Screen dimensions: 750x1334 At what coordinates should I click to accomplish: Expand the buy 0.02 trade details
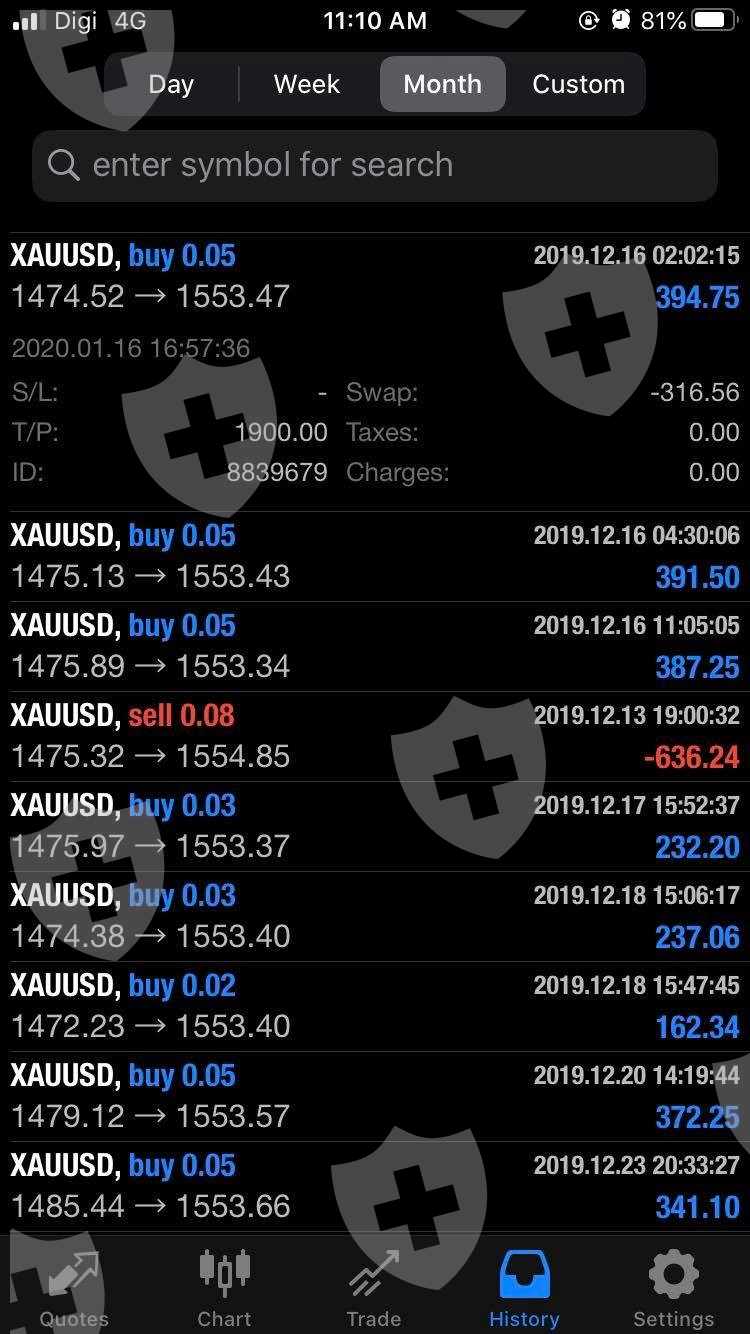click(x=375, y=1007)
